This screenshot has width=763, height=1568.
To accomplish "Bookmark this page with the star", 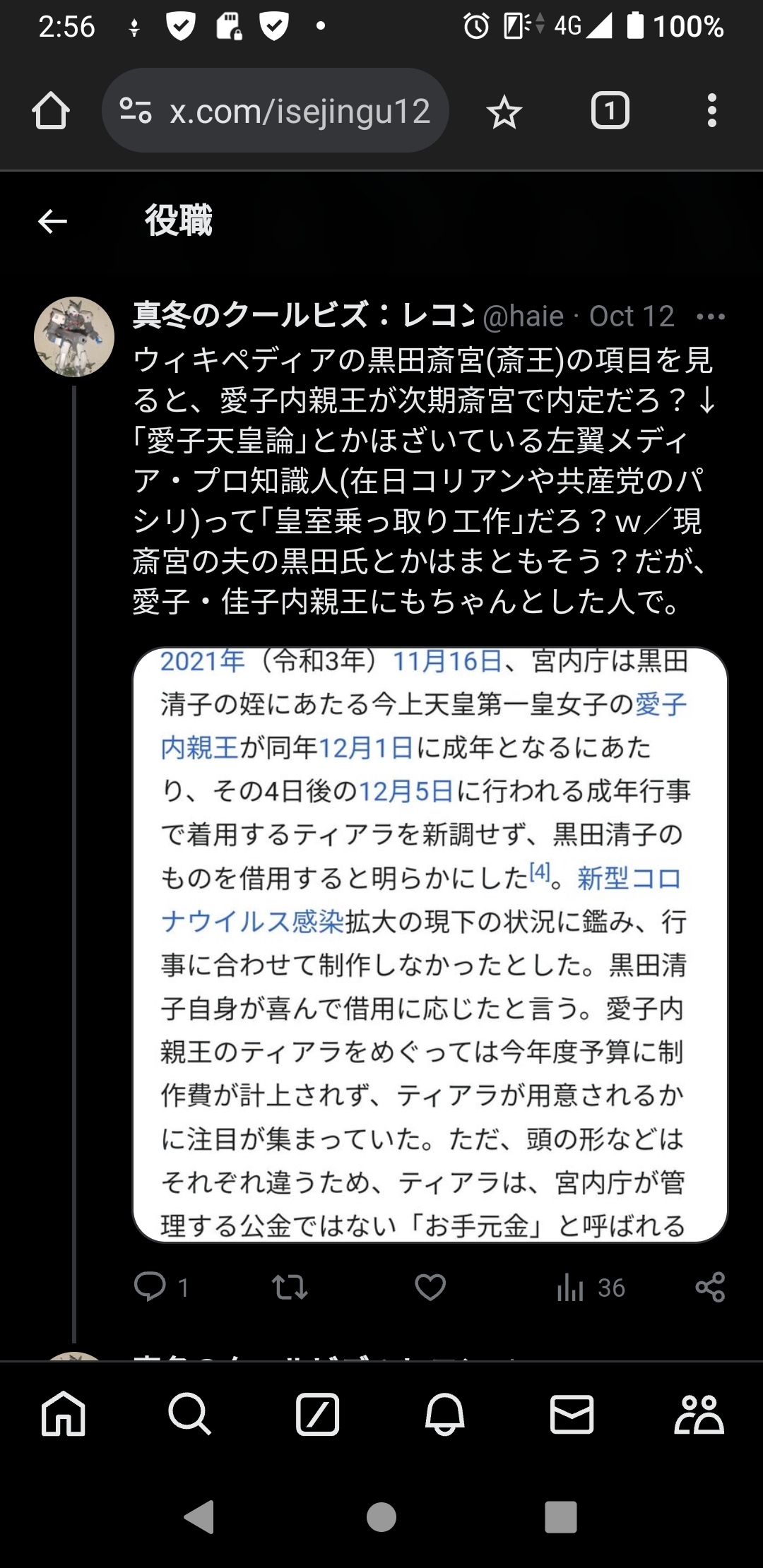I will [504, 112].
